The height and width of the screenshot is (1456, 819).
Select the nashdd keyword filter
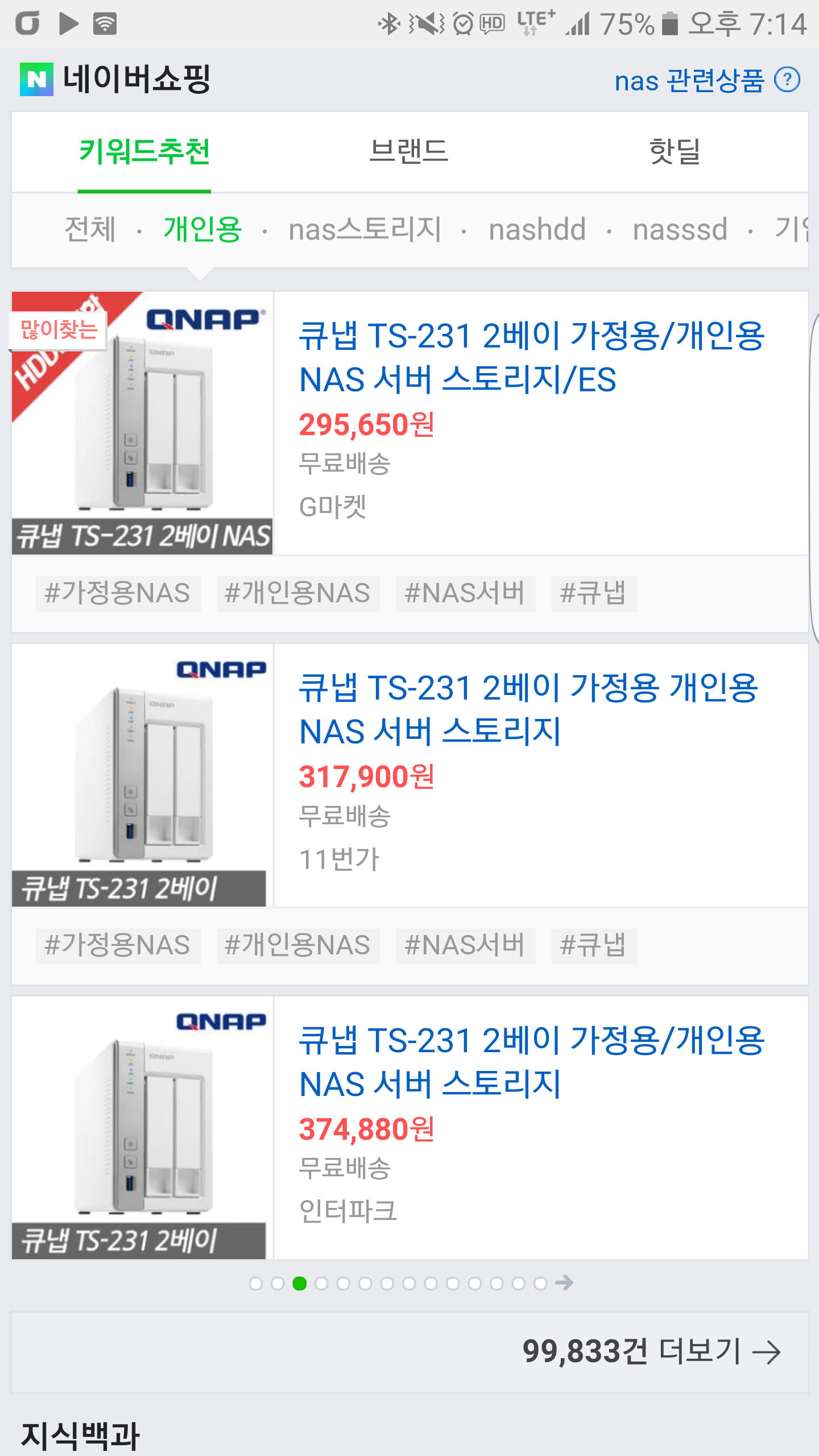(x=537, y=230)
